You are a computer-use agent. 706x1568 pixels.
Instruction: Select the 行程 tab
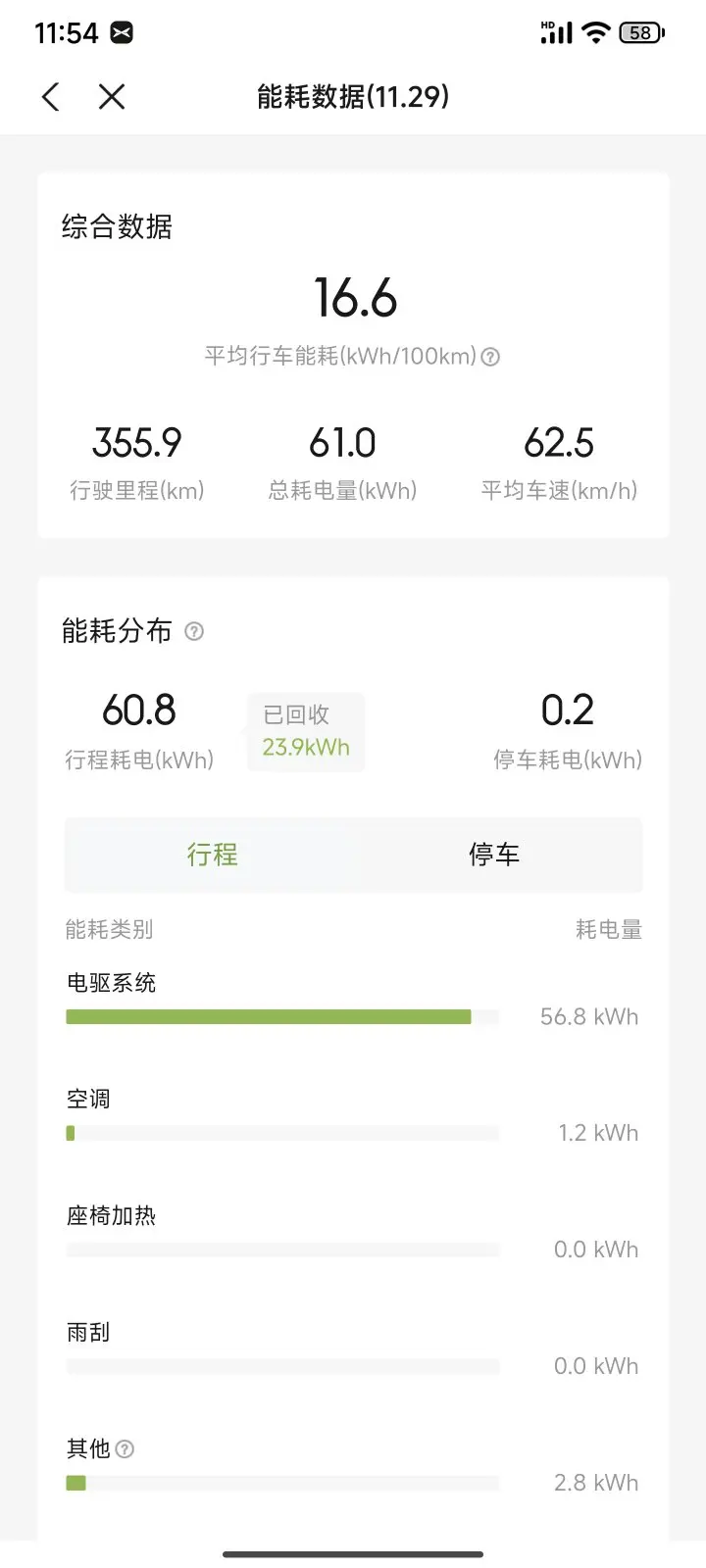click(212, 855)
